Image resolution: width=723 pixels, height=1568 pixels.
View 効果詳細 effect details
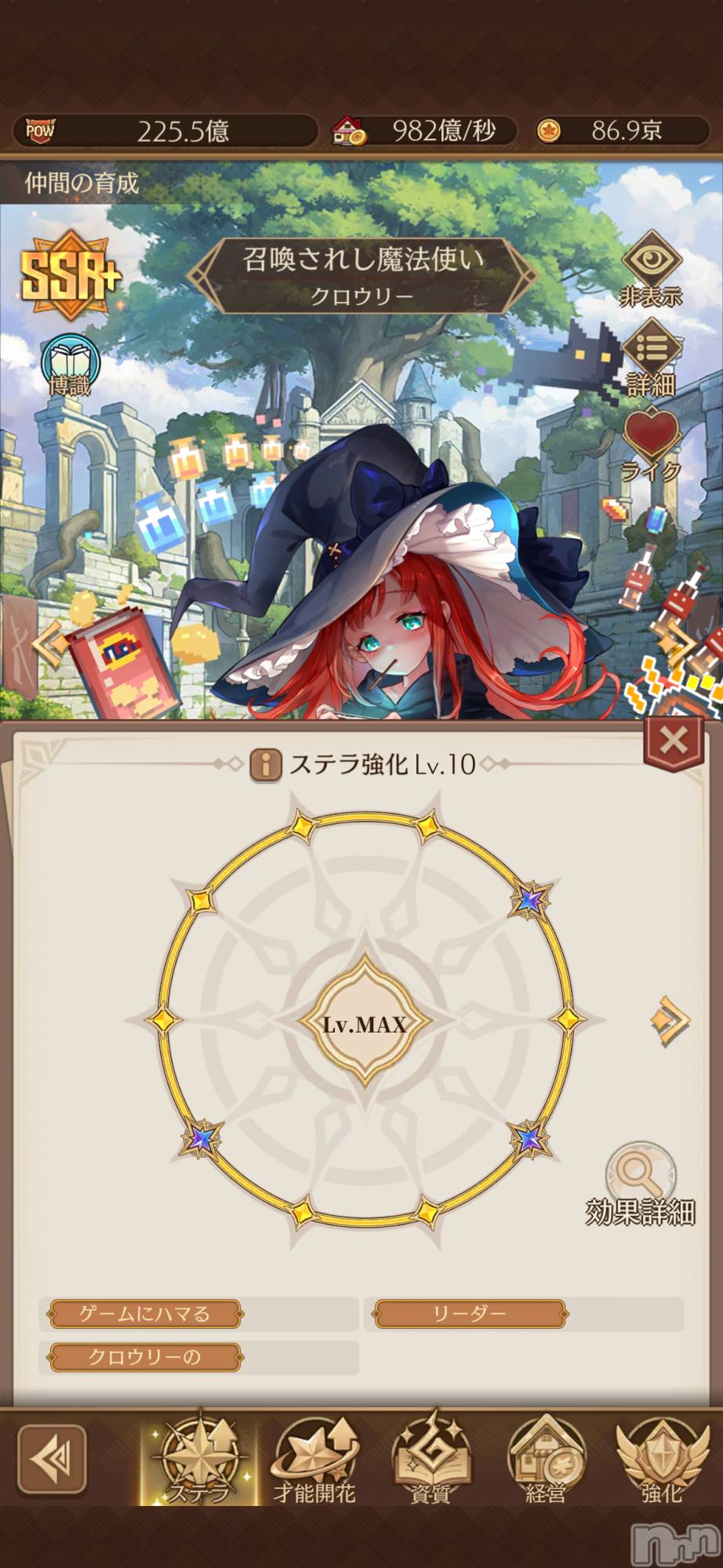pos(640,1184)
